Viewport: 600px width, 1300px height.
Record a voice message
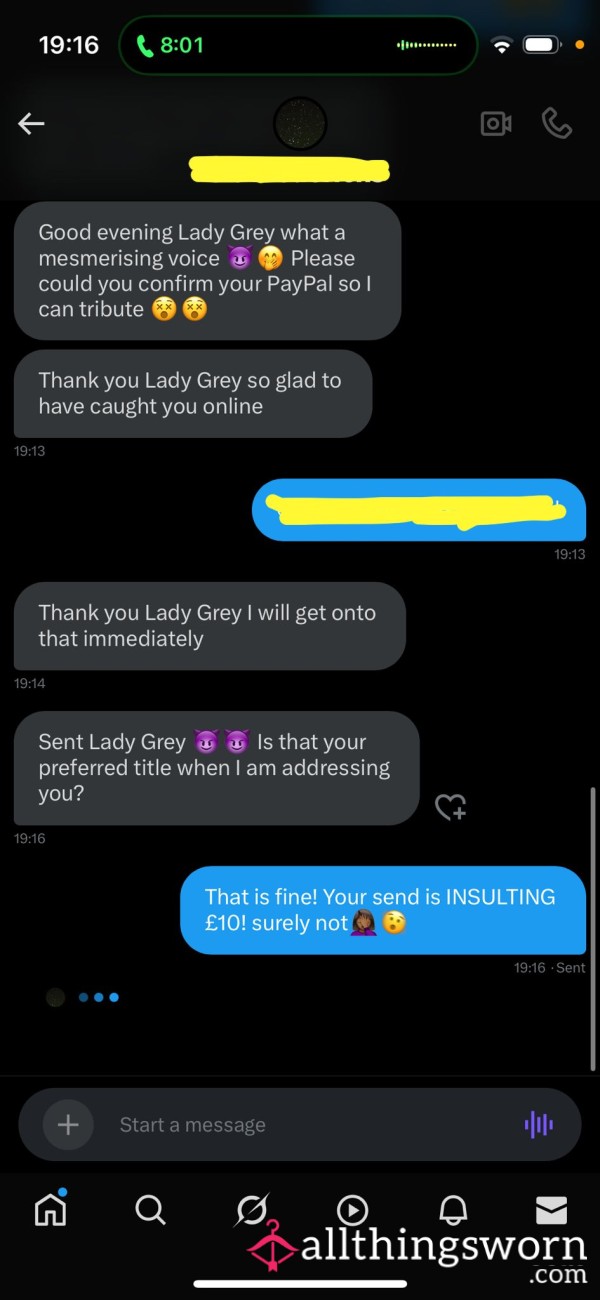point(538,1125)
